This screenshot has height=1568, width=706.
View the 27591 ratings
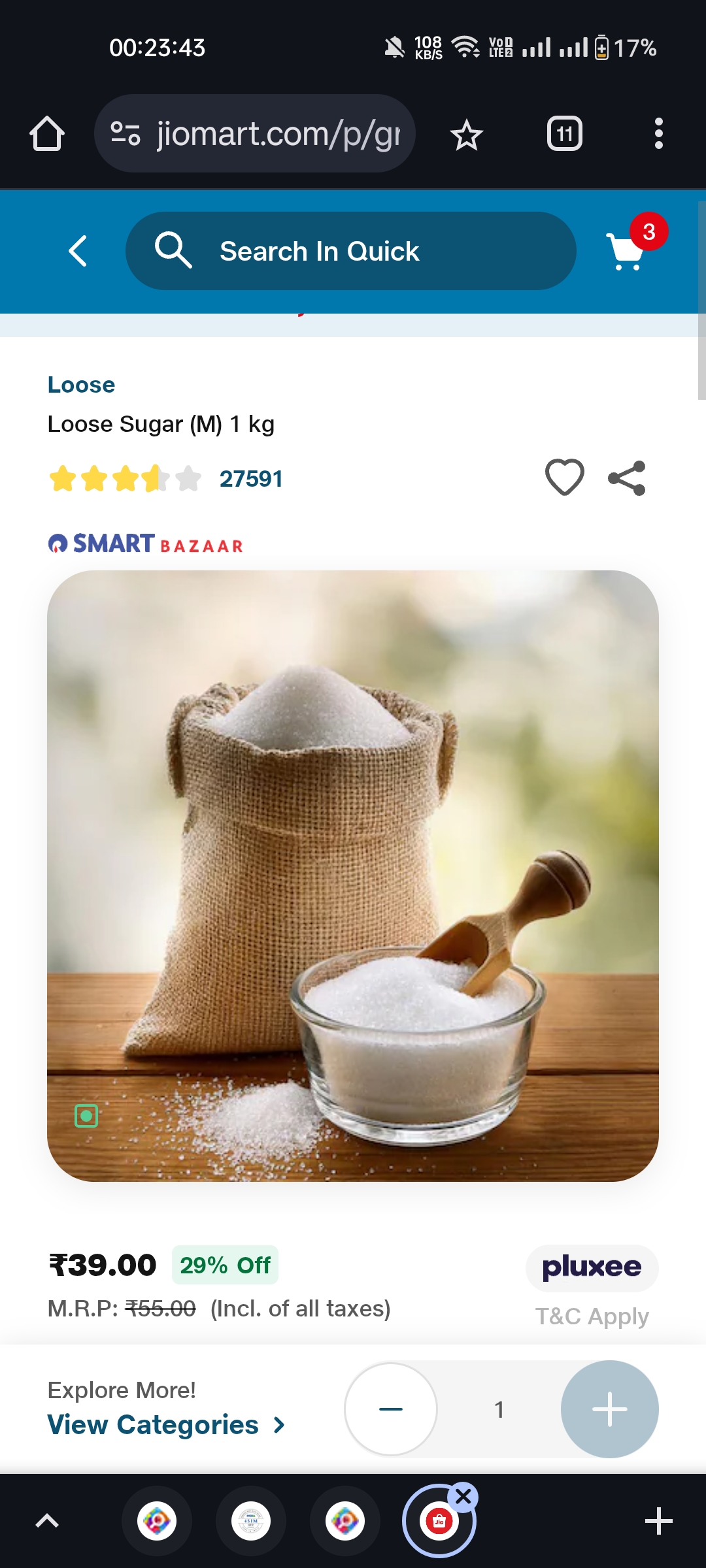click(x=250, y=479)
